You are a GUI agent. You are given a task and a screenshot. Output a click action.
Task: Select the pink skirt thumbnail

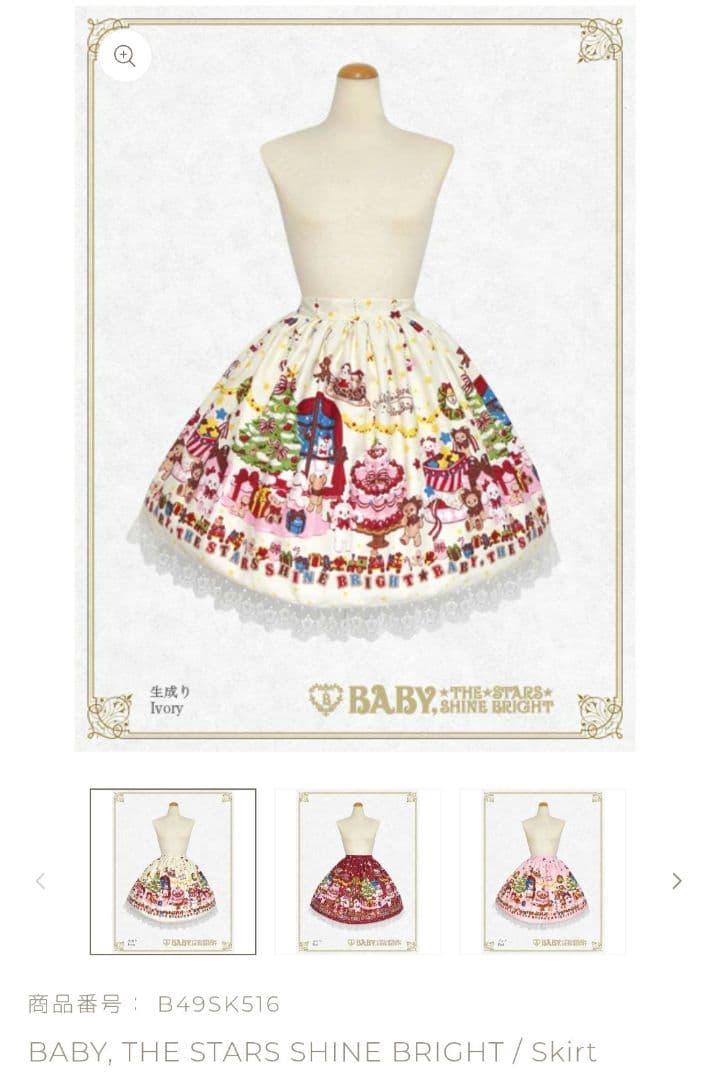click(542, 871)
